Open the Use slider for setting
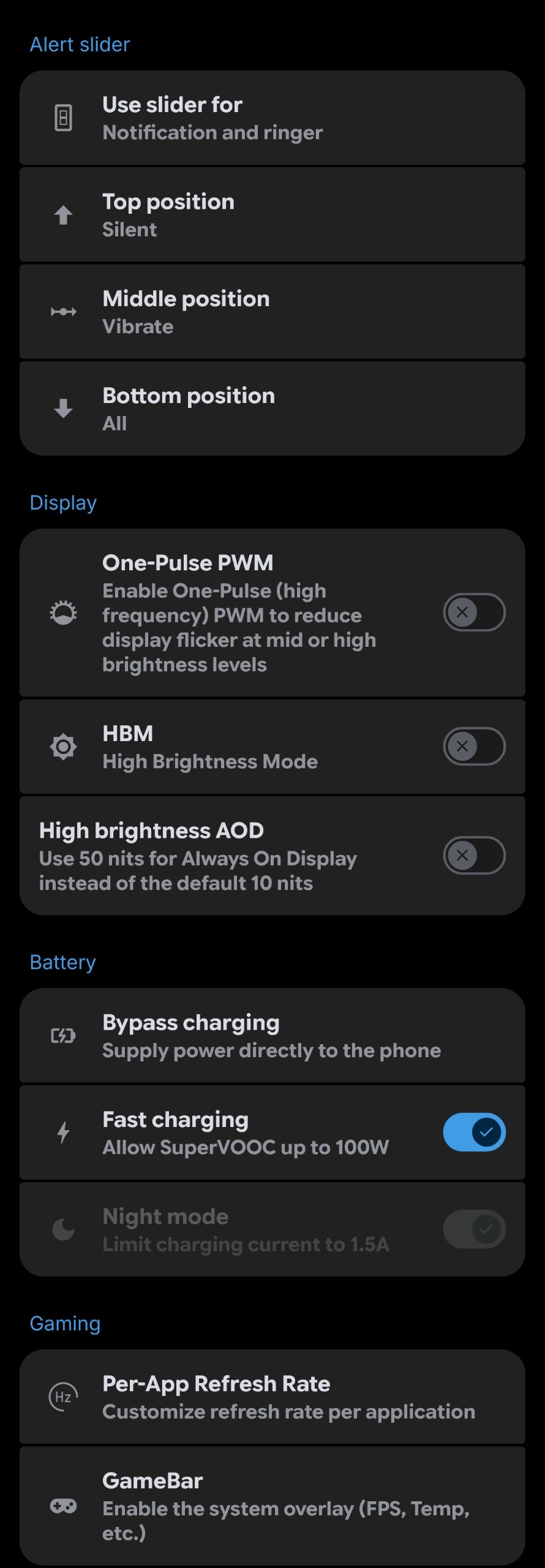This screenshot has height=1568, width=545. coord(272,118)
